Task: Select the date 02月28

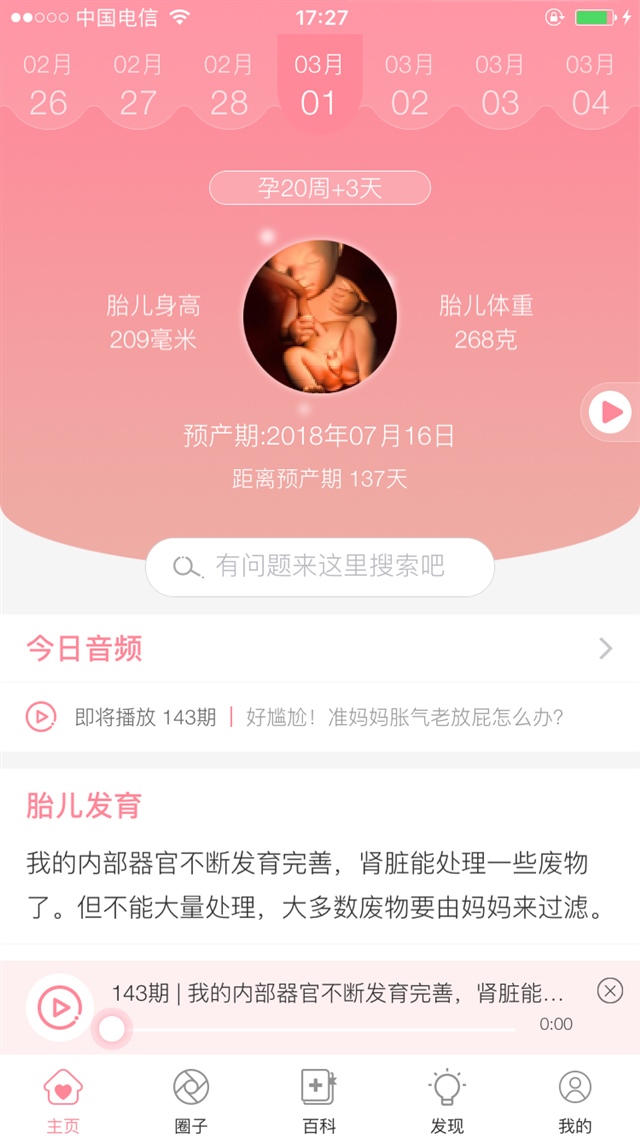Action: 229,86
